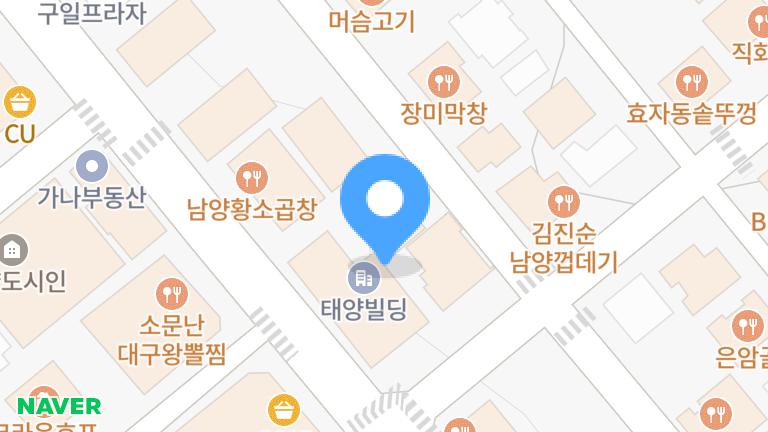
Task: Select the 남양황소곱창 restaurant marker
Action: [252, 179]
